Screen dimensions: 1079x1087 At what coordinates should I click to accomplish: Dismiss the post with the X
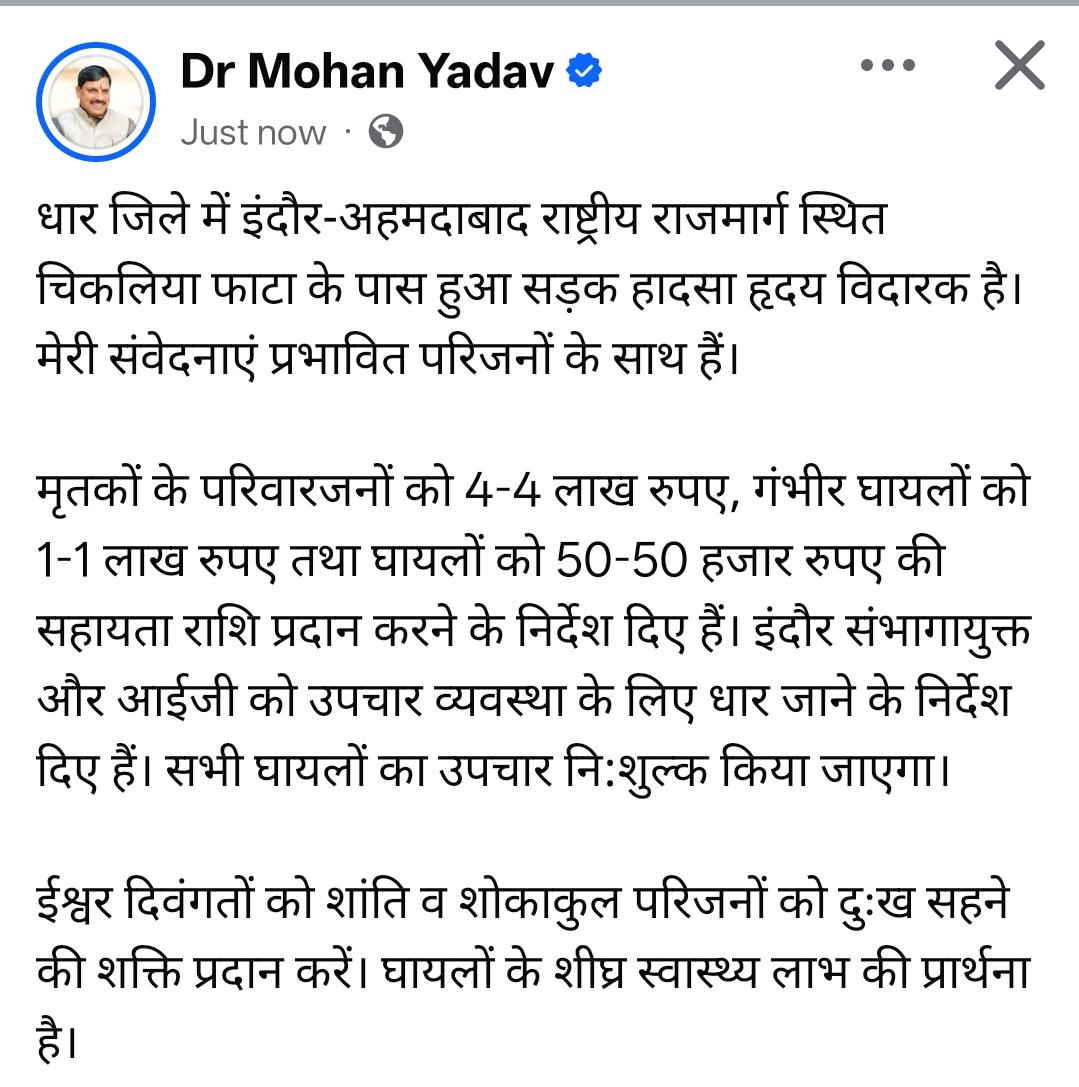(x=1019, y=66)
